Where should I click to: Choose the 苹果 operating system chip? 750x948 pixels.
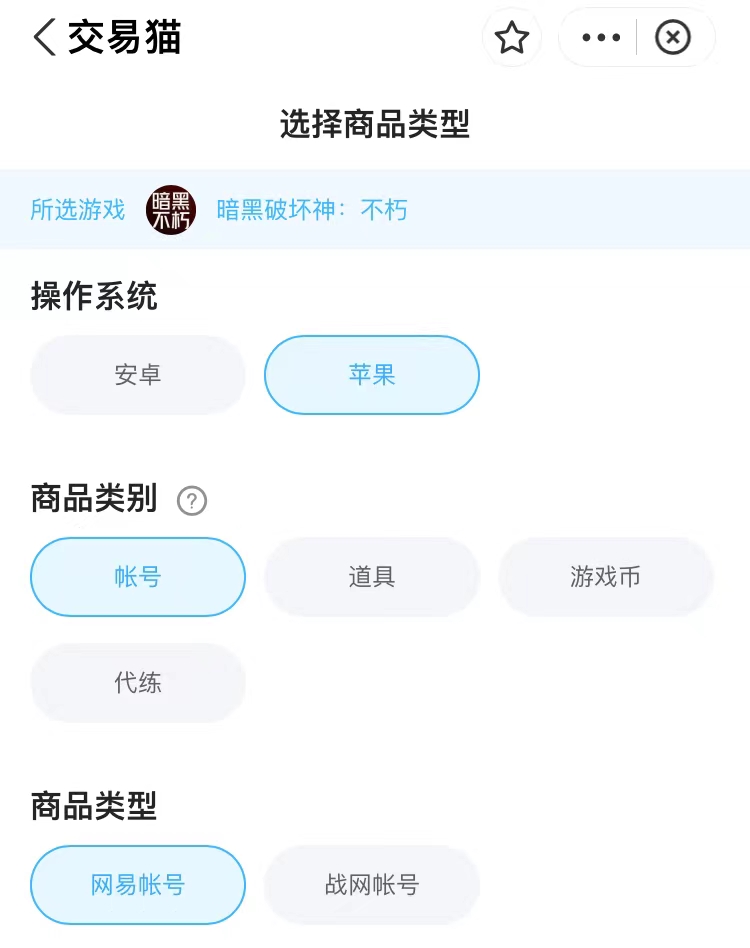(x=372, y=375)
